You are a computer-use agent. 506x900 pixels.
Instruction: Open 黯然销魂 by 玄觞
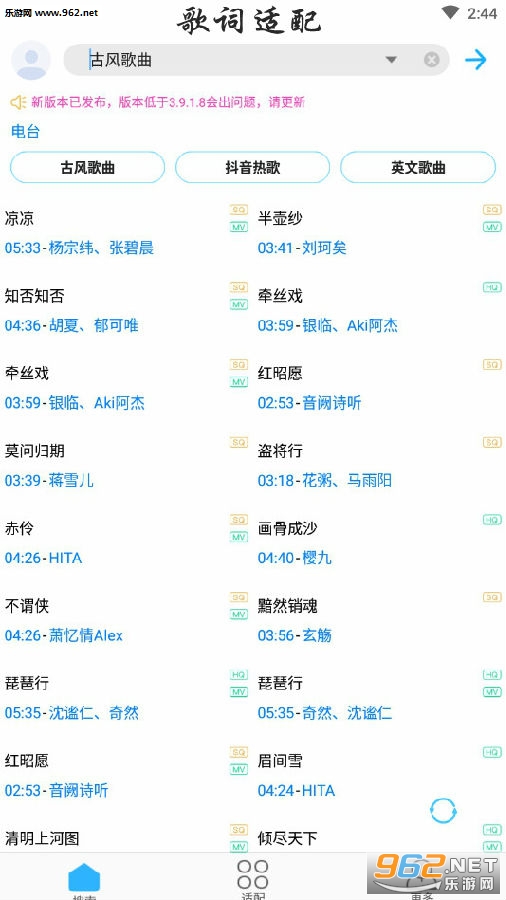pyautogui.click(x=379, y=620)
